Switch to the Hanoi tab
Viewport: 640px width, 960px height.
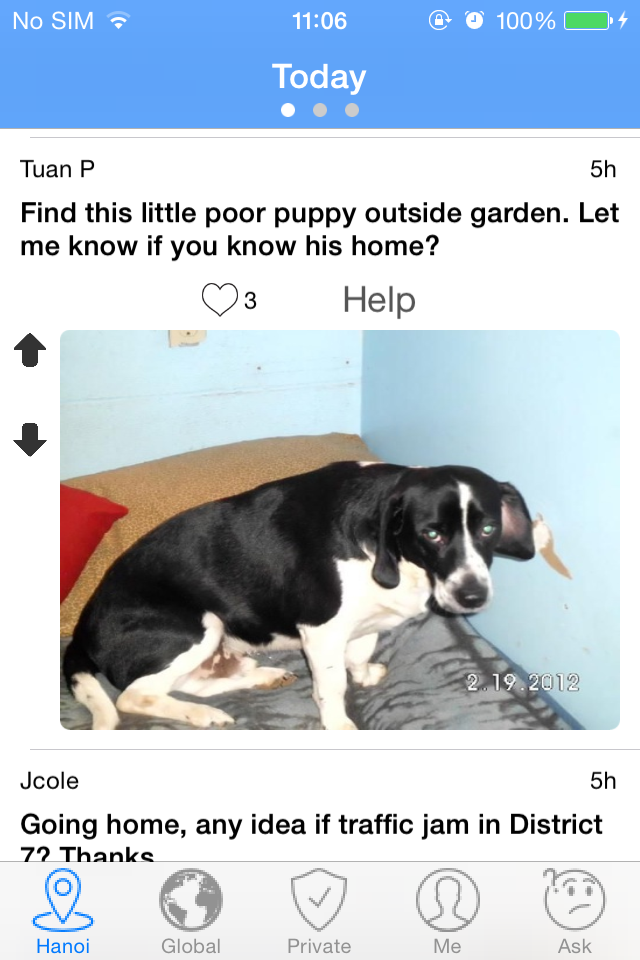point(63,911)
